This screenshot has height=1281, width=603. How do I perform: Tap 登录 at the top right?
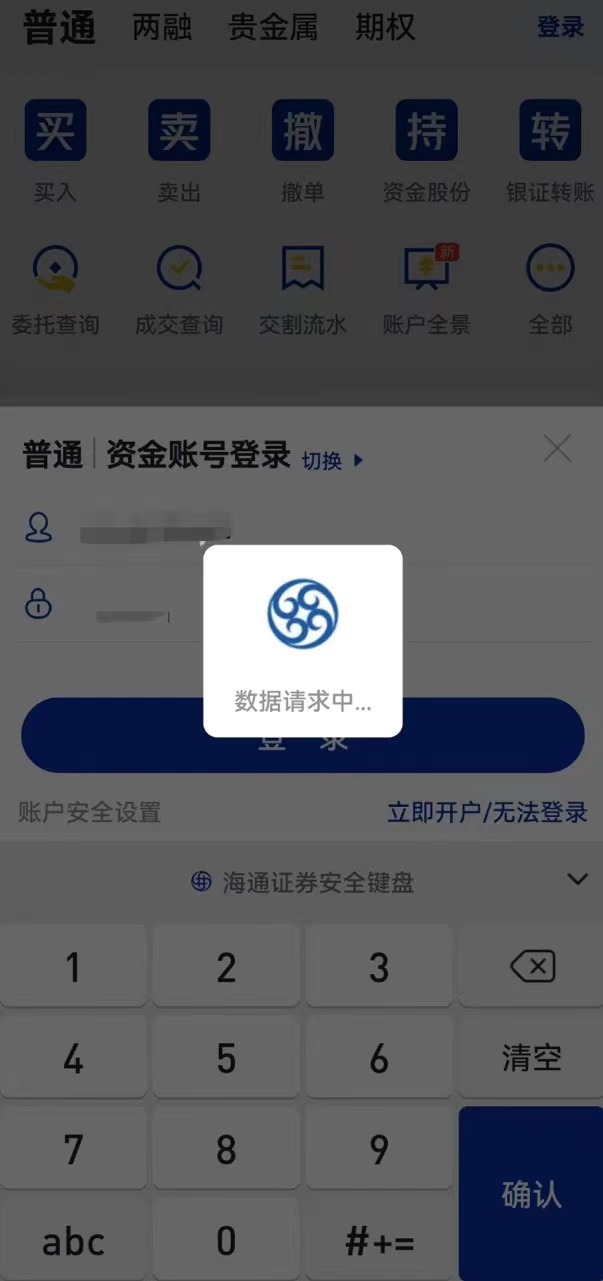560,28
